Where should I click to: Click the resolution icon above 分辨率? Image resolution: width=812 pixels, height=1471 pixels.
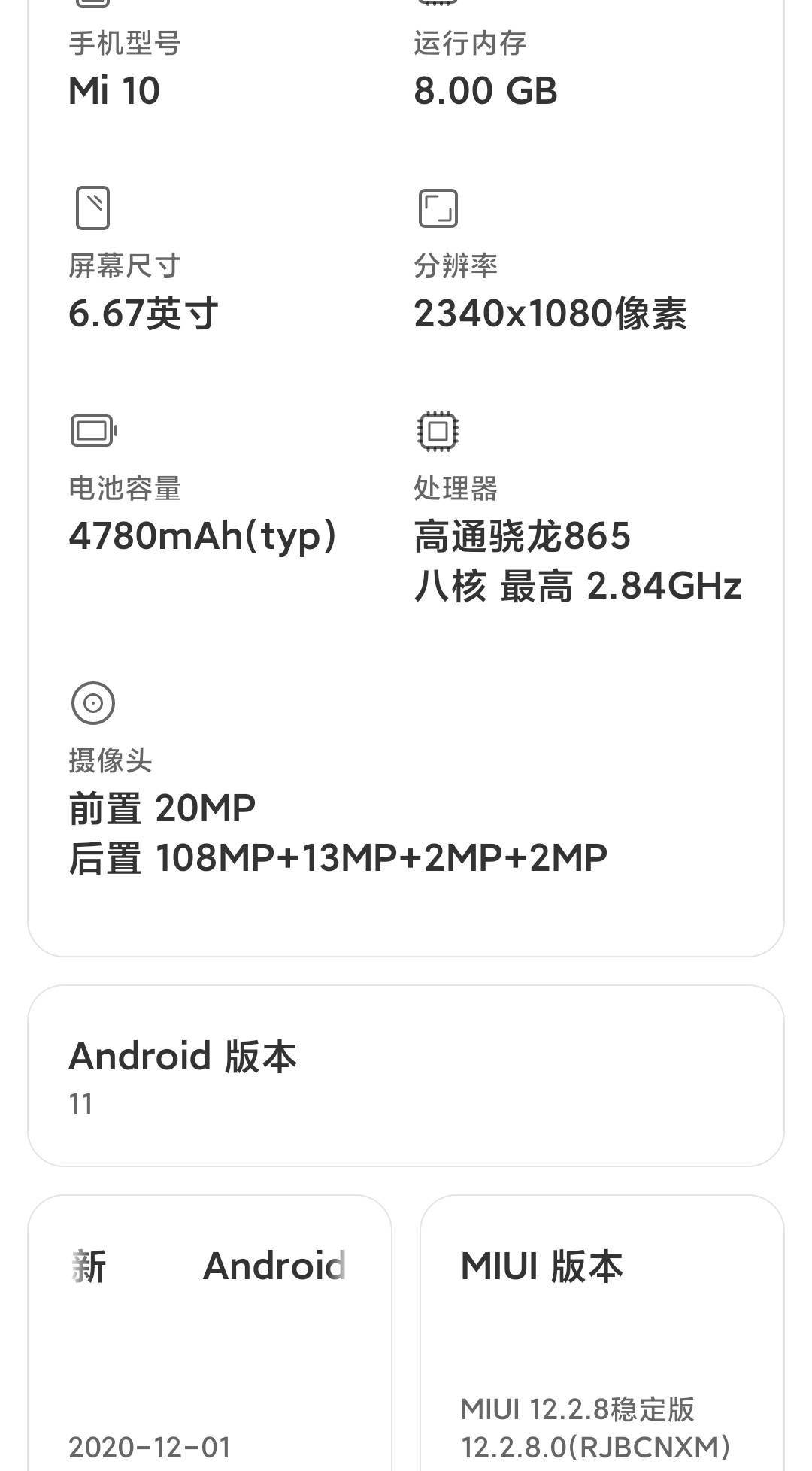pos(438,209)
